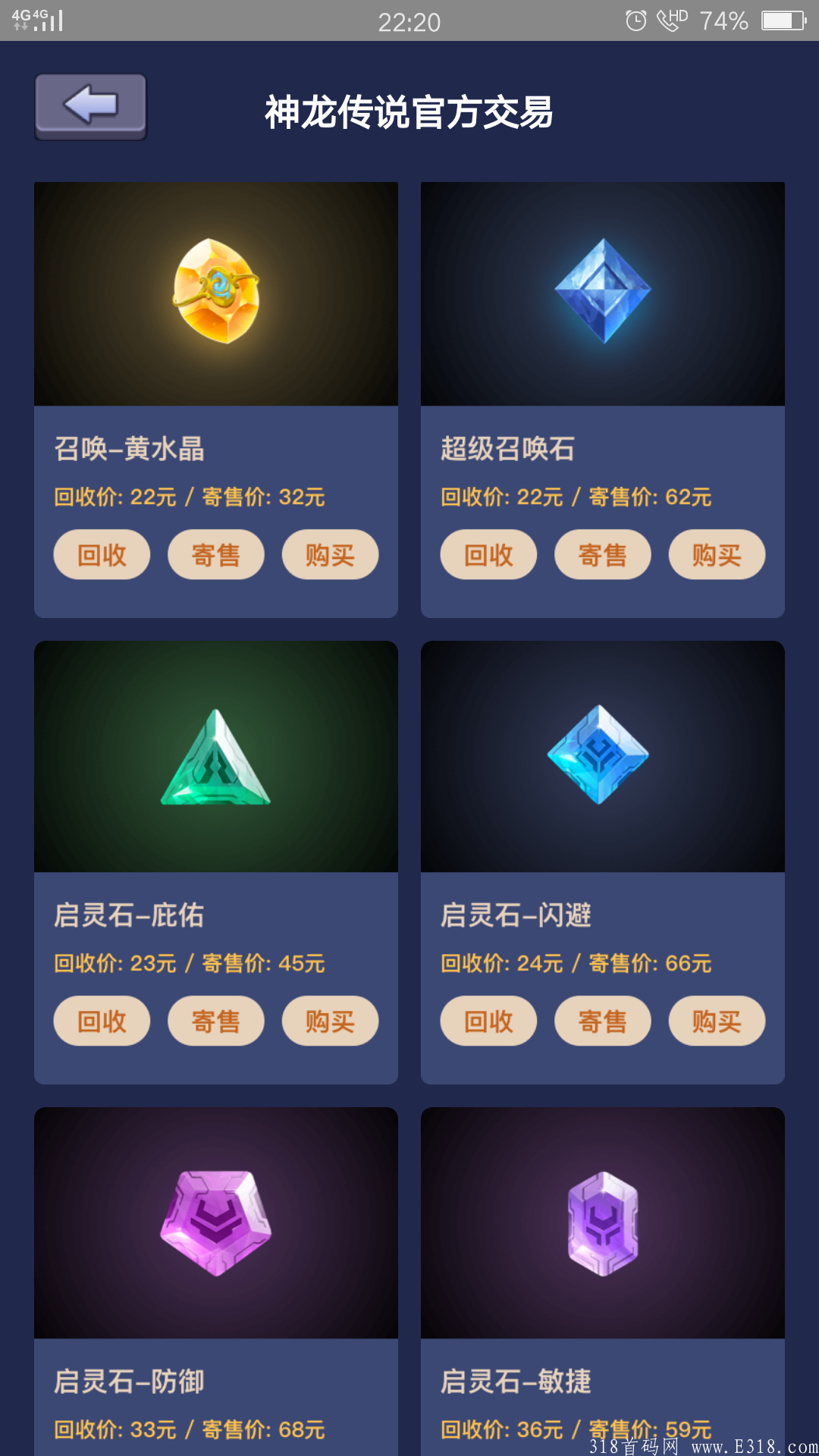This screenshot has width=819, height=1456.
Task: Tap 寄售 for 启灵石-闪避
Action: [603, 1021]
